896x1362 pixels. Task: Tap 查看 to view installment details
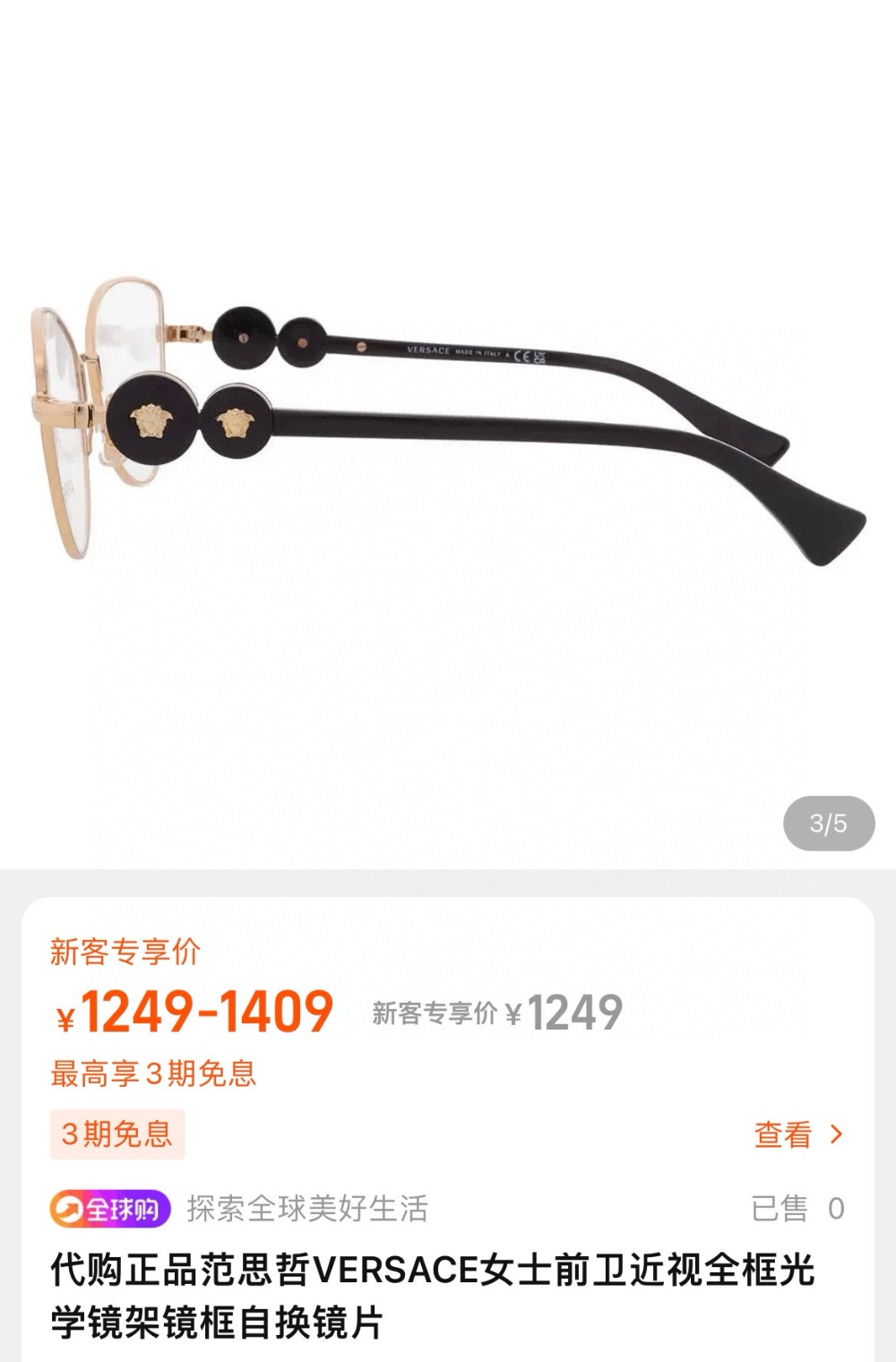click(797, 1134)
